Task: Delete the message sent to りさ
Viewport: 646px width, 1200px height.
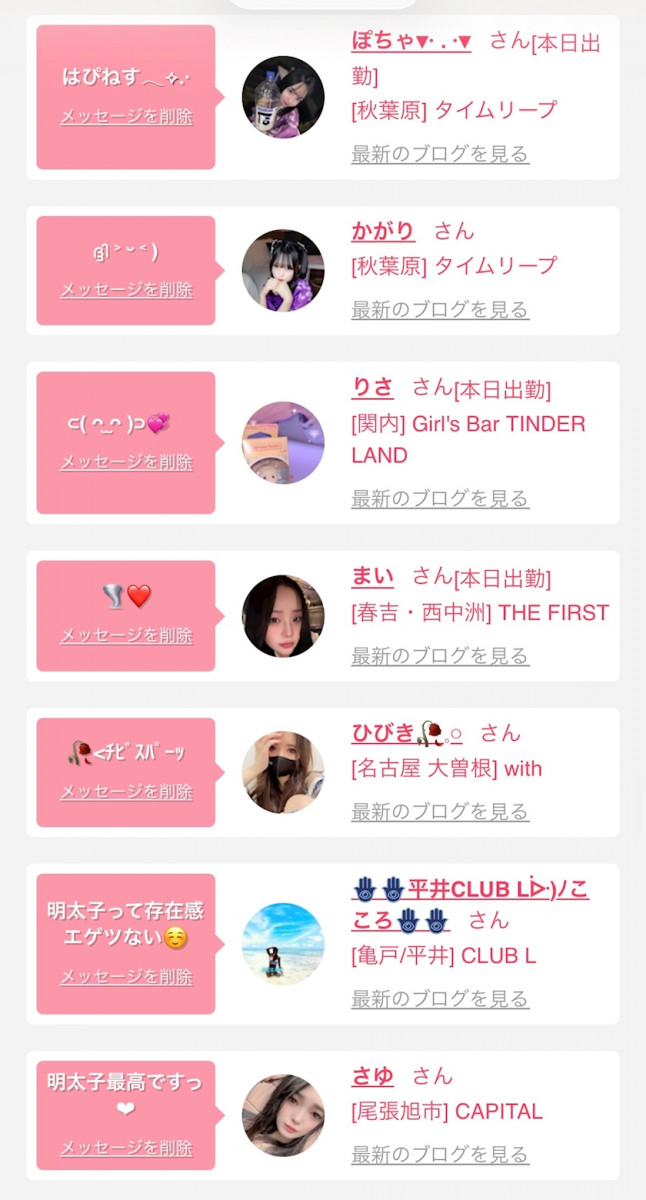Action: [x=126, y=462]
